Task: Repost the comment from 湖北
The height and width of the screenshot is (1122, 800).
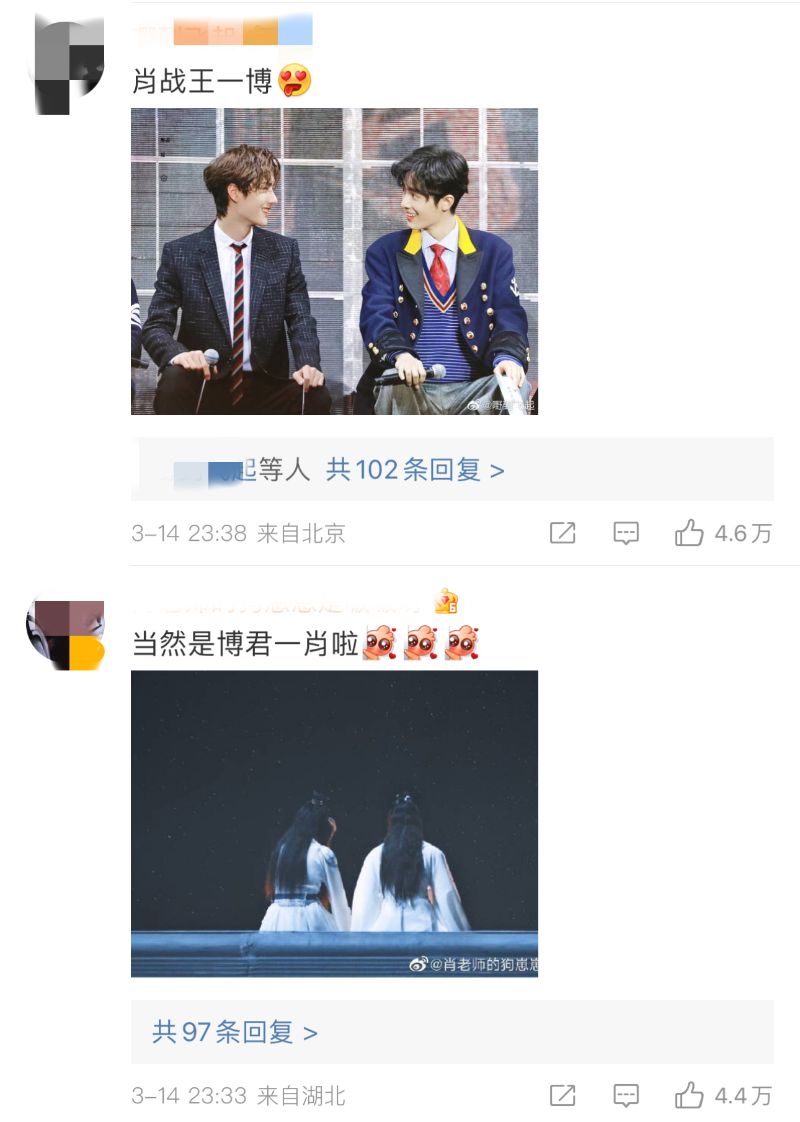Action: coord(563,1095)
